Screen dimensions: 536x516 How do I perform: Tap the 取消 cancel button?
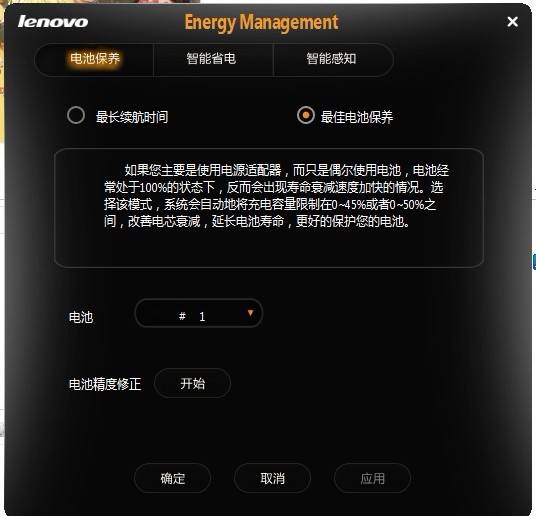pyautogui.click(x=272, y=478)
